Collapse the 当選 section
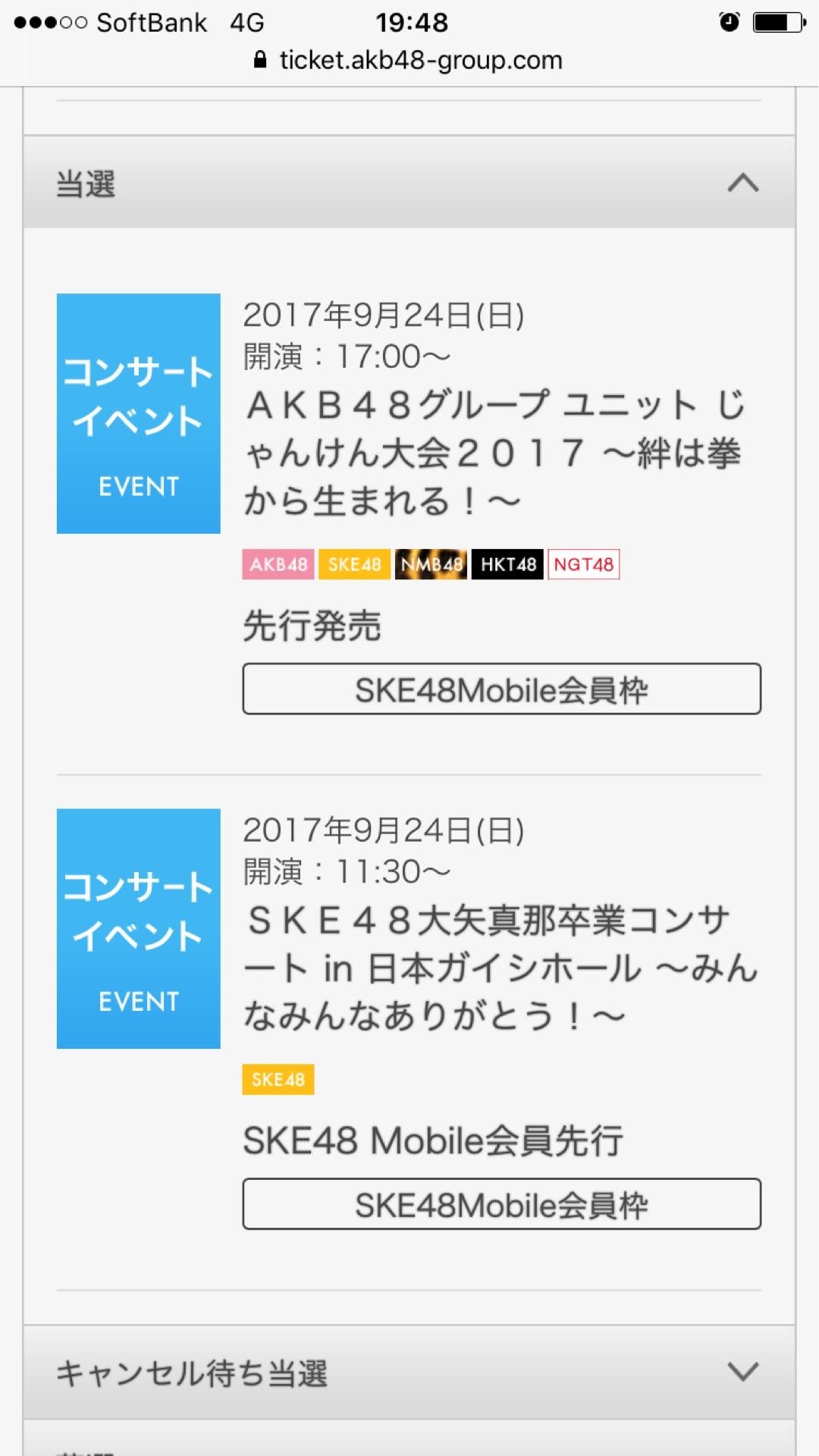 pyautogui.click(x=742, y=183)
